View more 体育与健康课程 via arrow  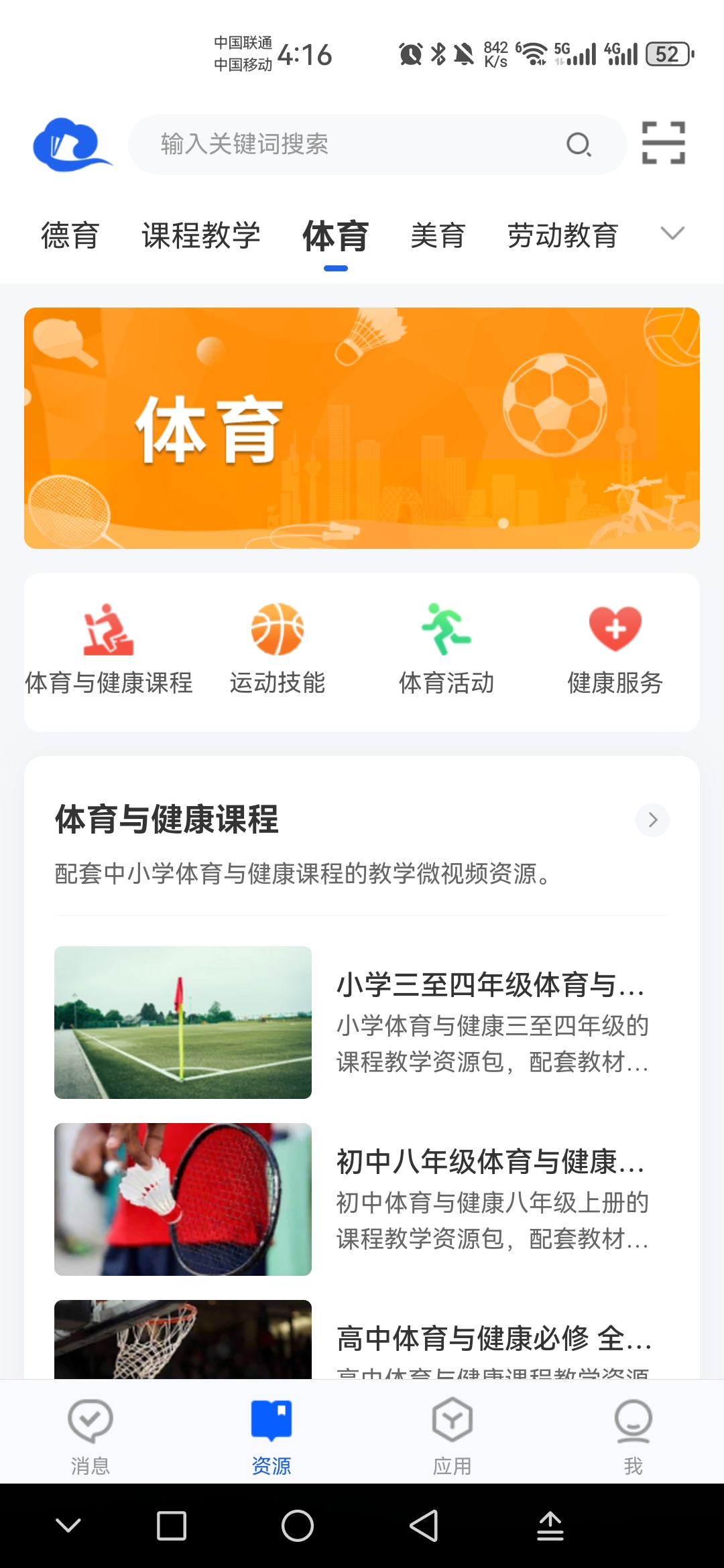[652, 820]
